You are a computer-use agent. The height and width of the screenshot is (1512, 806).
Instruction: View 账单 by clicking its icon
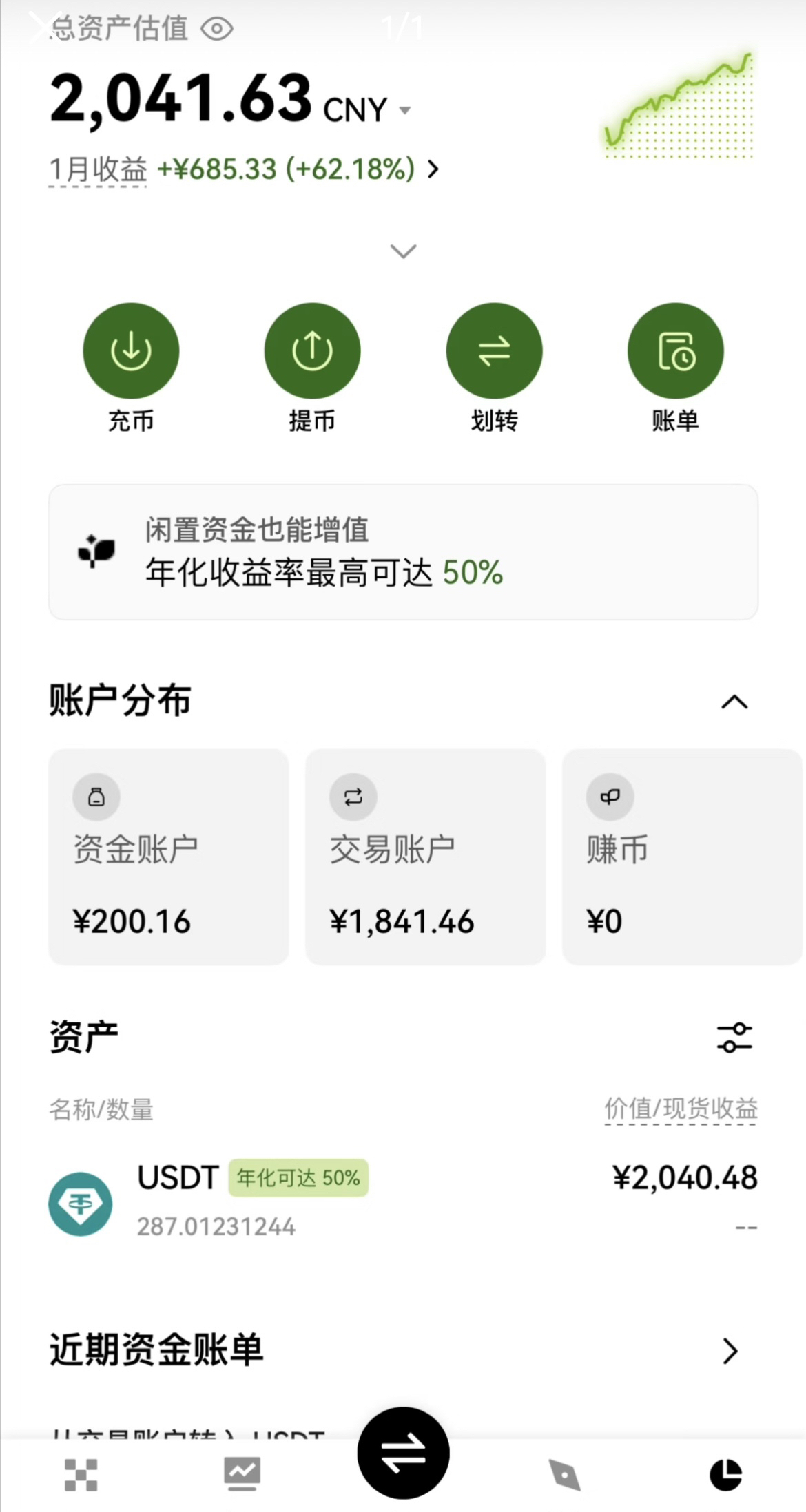coord(675,350)
